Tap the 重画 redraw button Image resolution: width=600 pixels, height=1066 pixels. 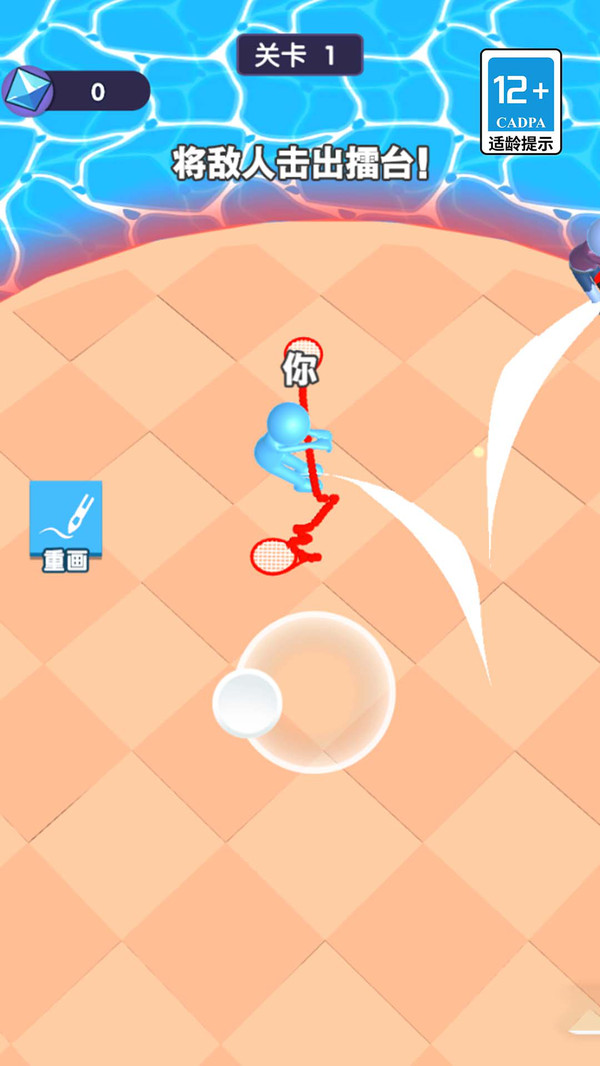[65, 526]
